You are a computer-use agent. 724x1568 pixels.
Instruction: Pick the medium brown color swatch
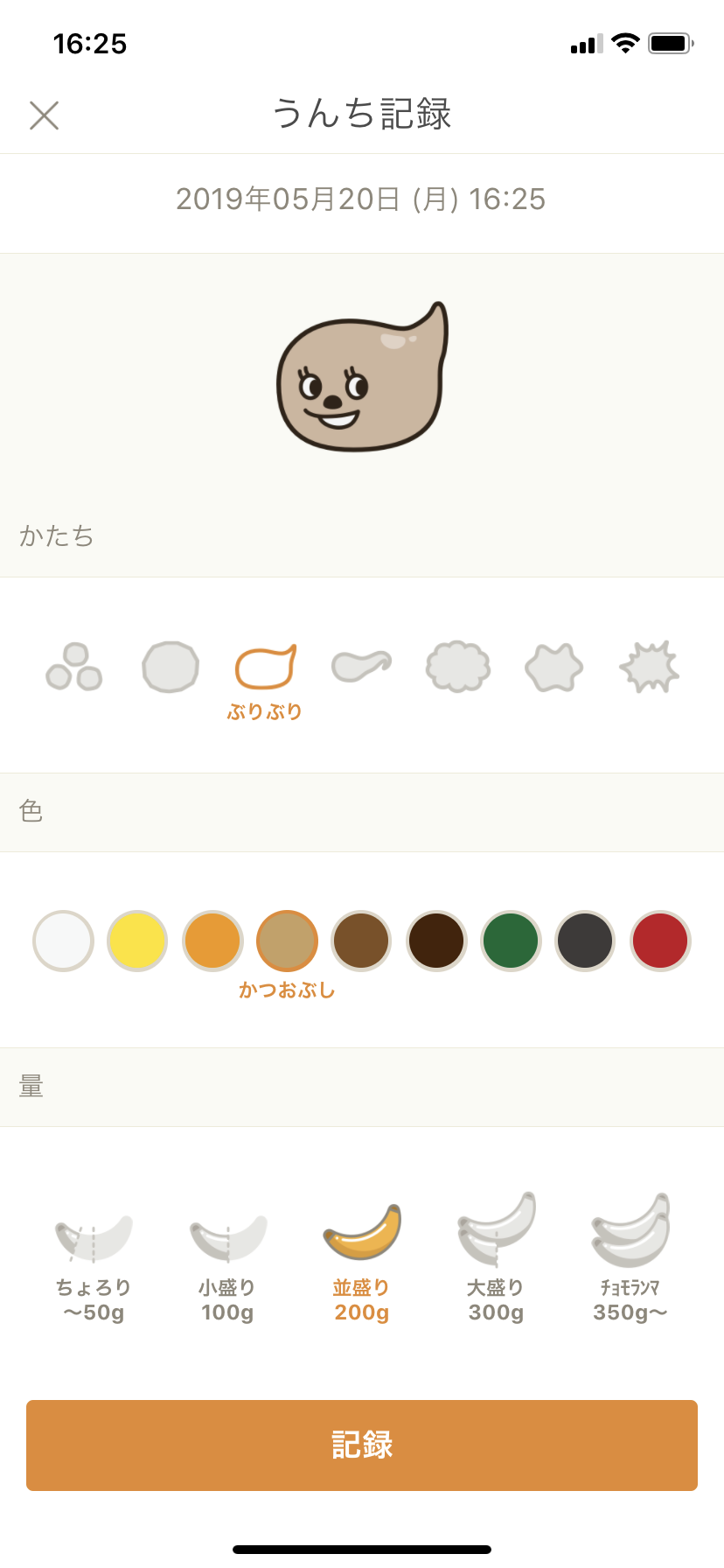pyautogui.click(x=361, y=941)
